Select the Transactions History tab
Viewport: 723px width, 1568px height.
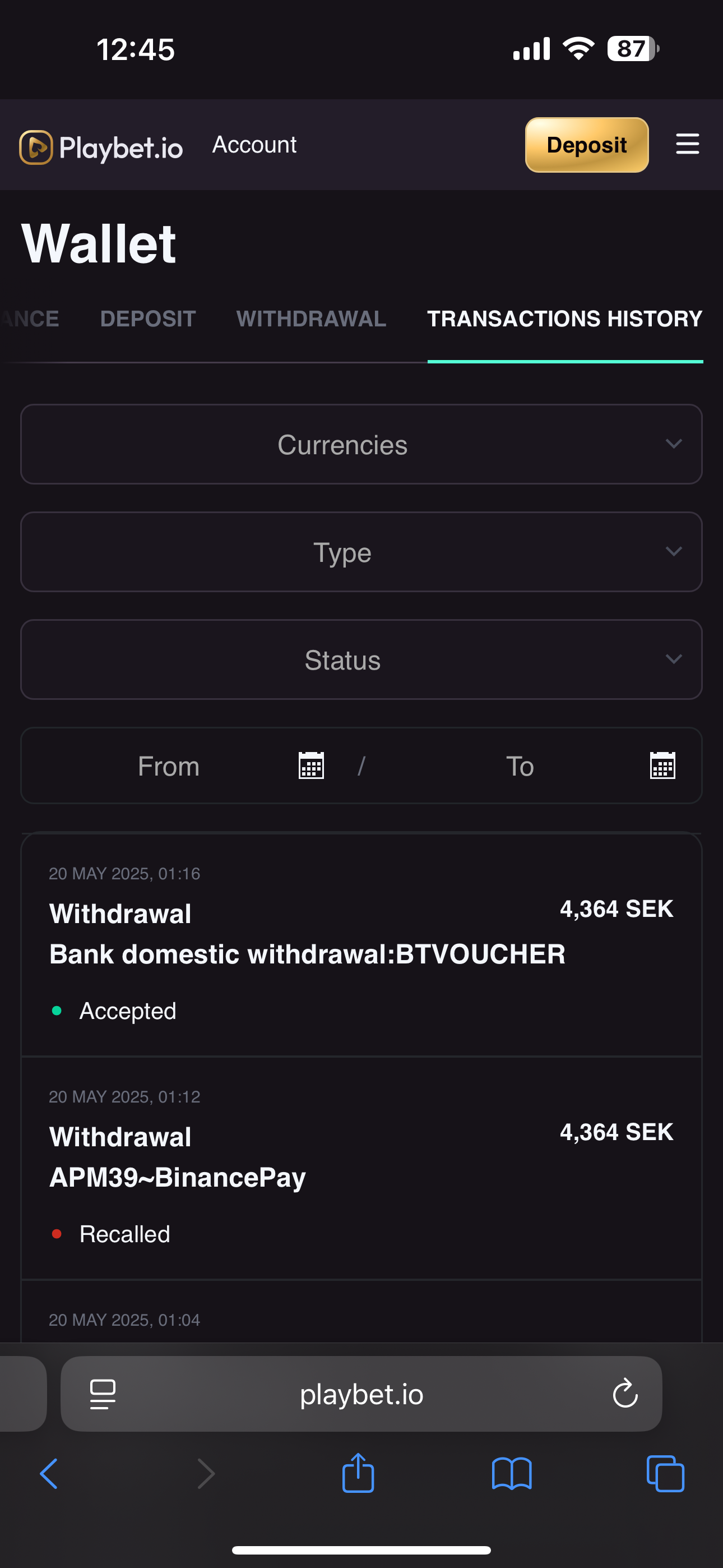coord(564,319)
